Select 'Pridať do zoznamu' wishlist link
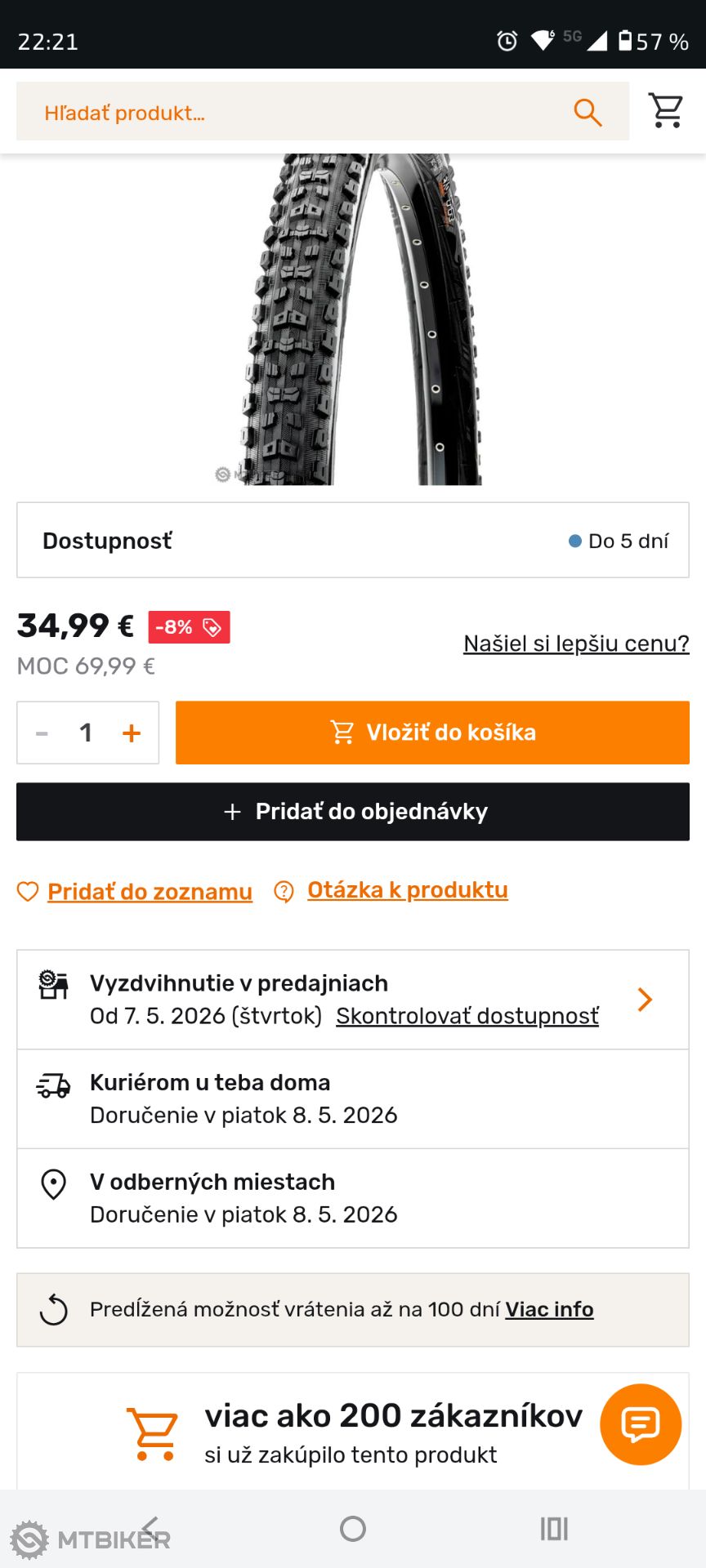Image resolution: width=706 pixels, height=1568 pixels. (x=150, y=892)
